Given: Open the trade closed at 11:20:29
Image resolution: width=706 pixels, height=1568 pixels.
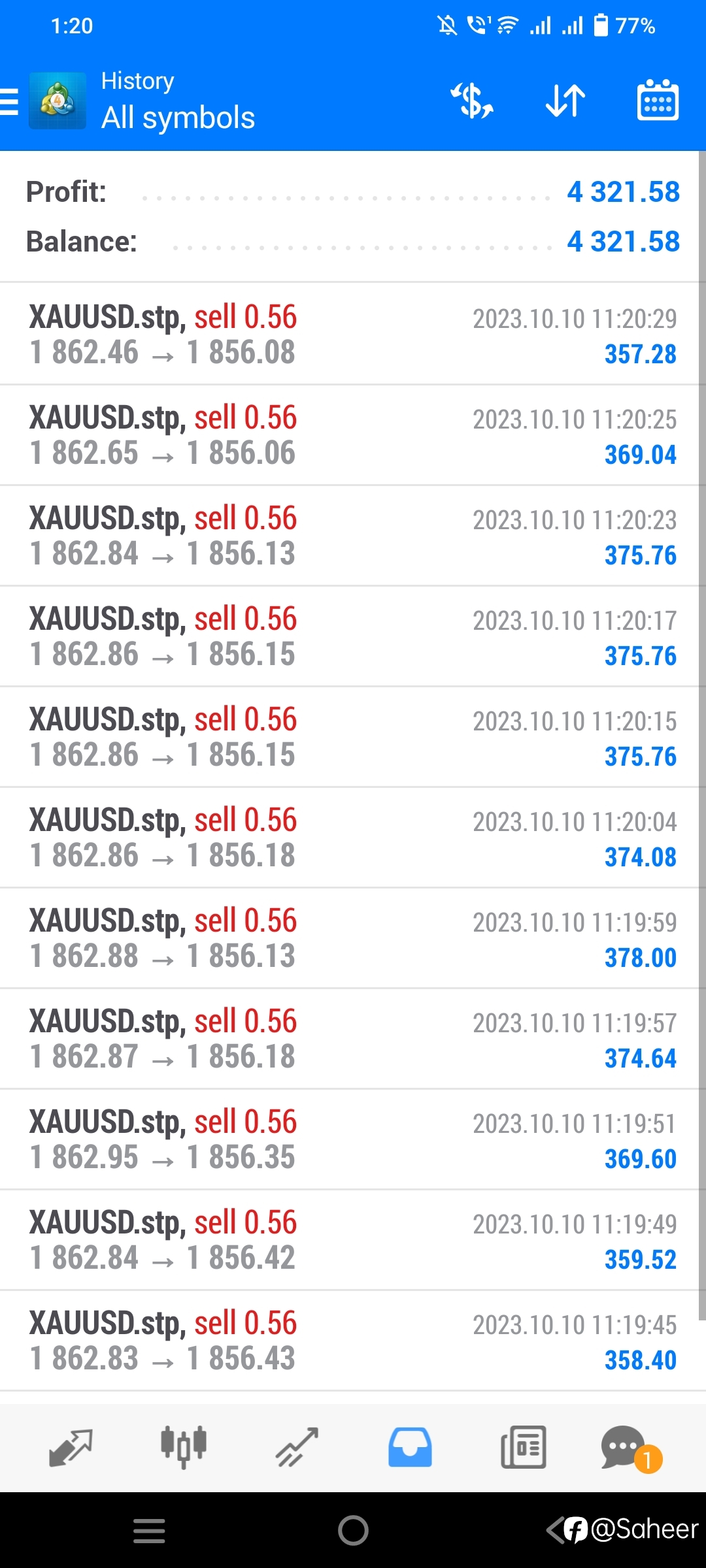Looking at the screenshot, I should tap(353, 334).
